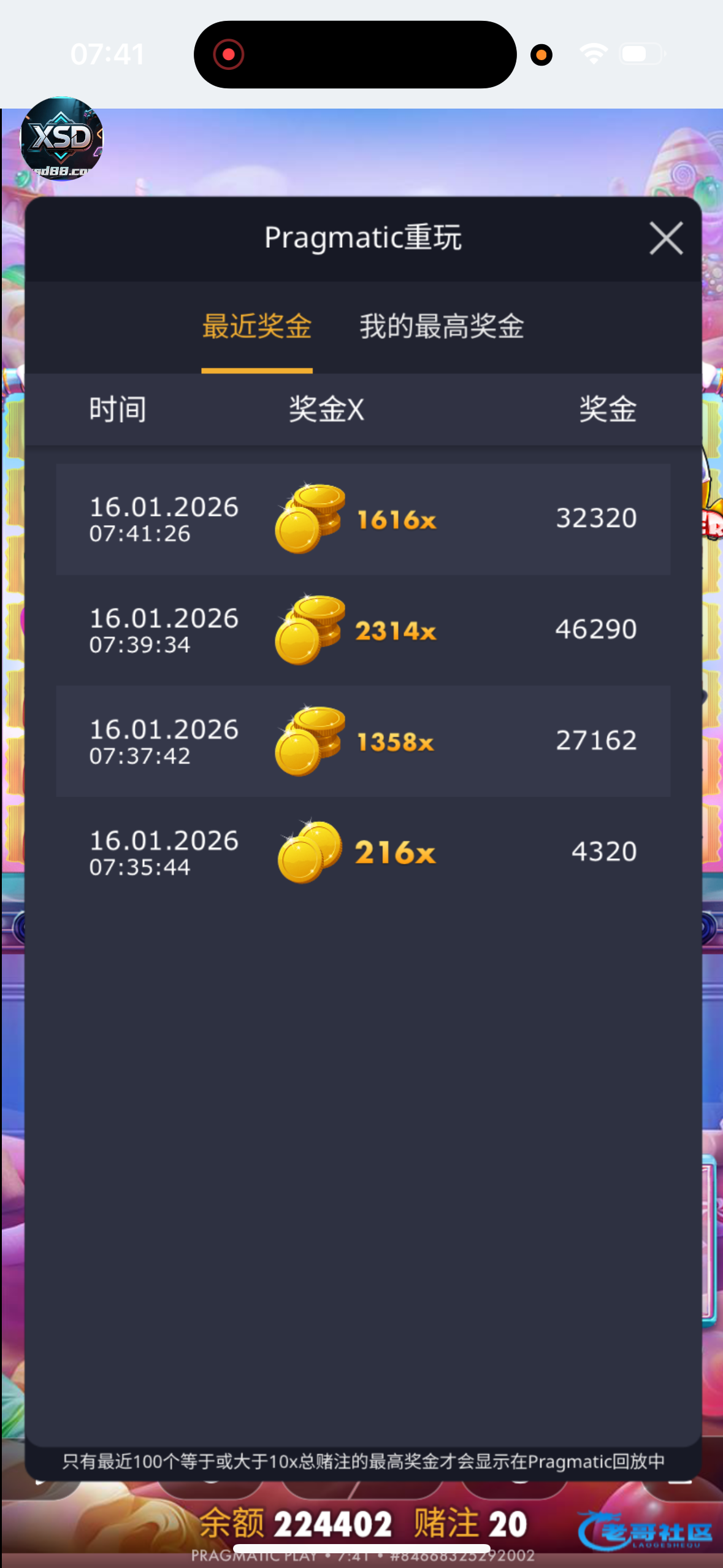Open the 216x win replay from 07:35:44

363,852
